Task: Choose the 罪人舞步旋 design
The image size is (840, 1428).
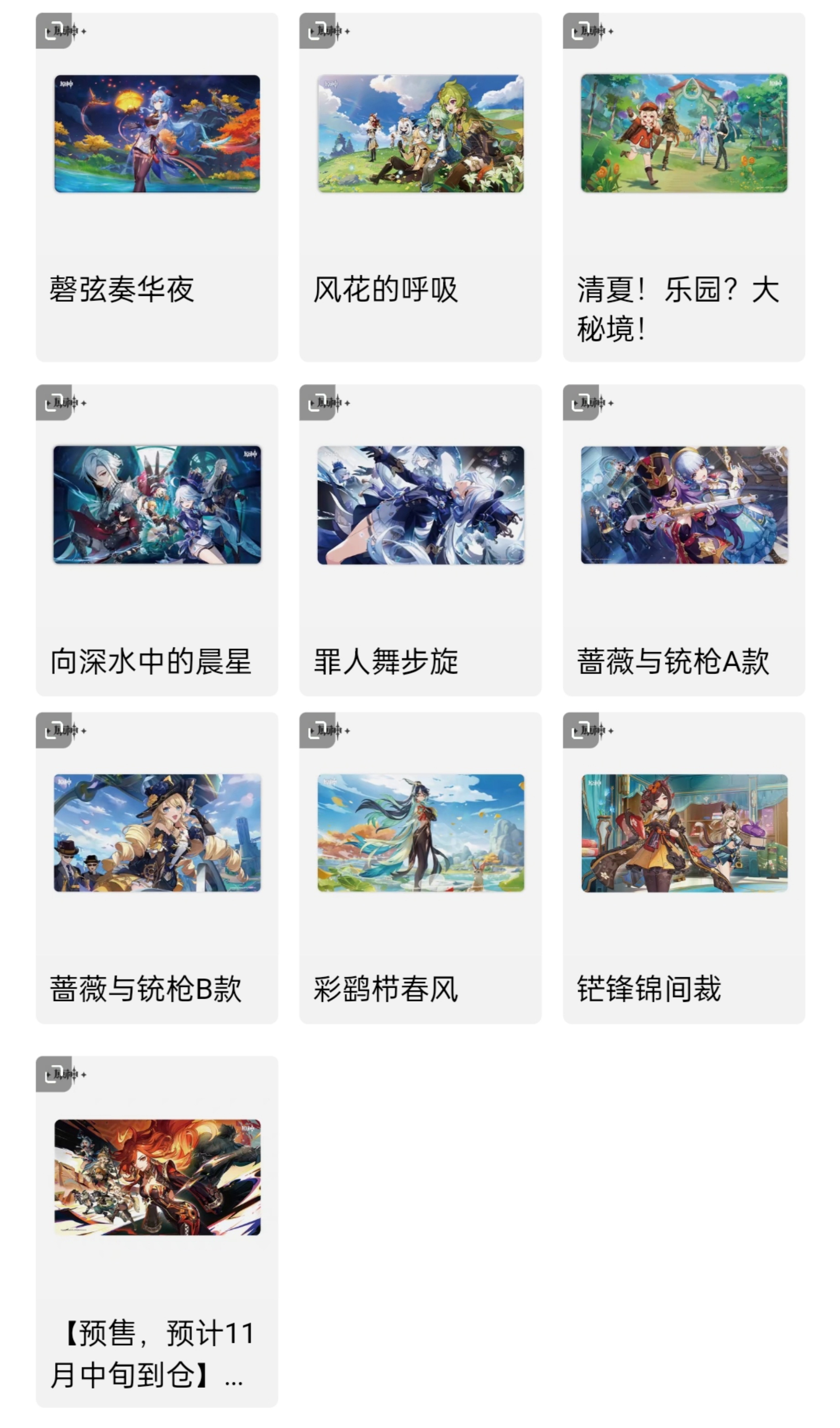Action: 420,539
